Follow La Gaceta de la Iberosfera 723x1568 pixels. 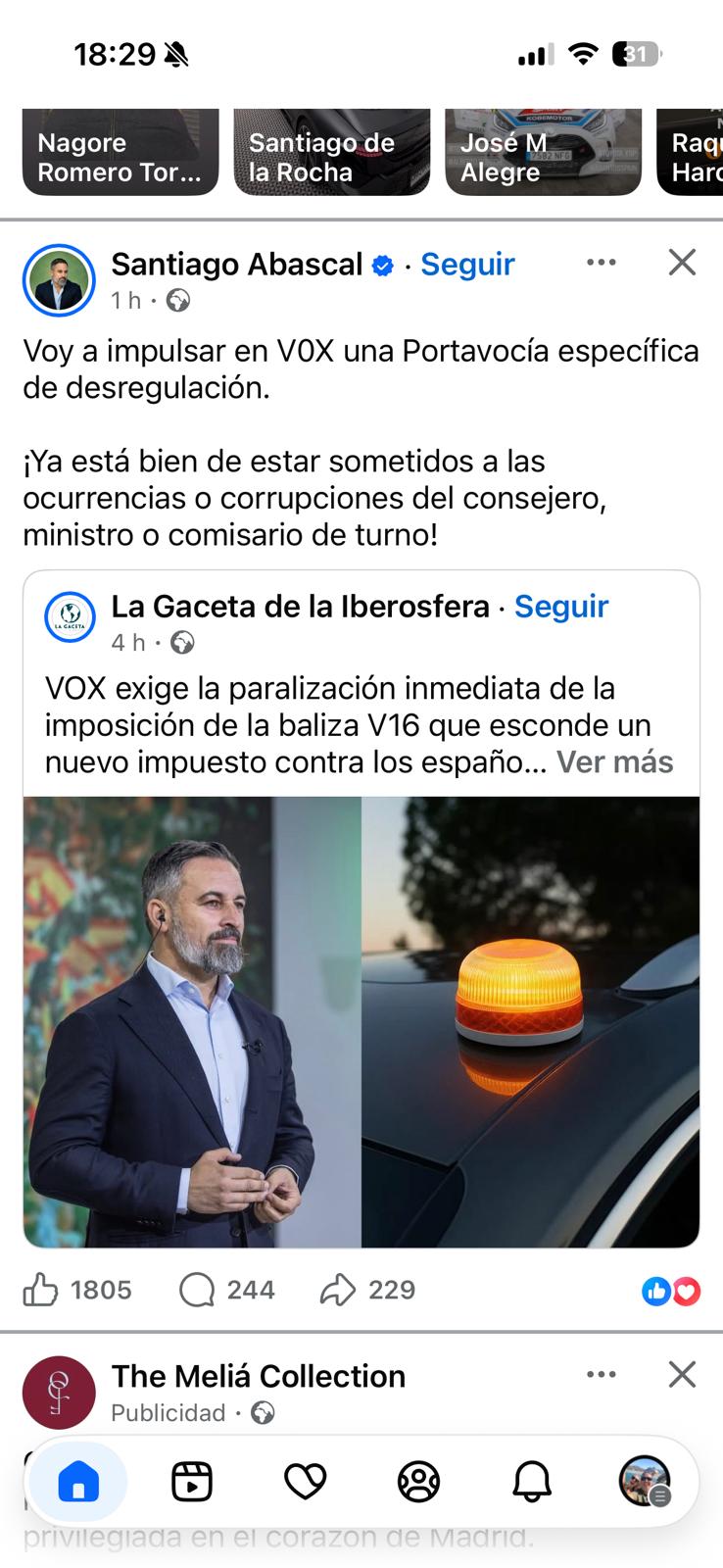click(x=561, y=607)
